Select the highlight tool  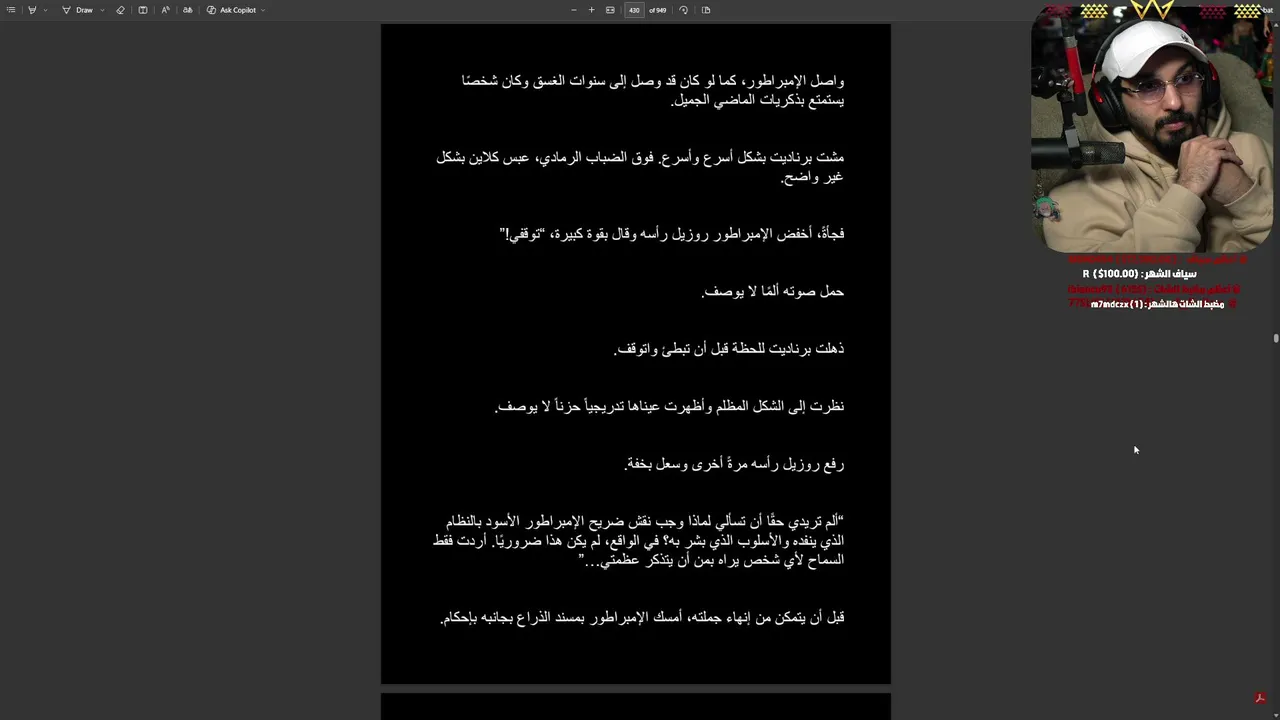[32, 10]
